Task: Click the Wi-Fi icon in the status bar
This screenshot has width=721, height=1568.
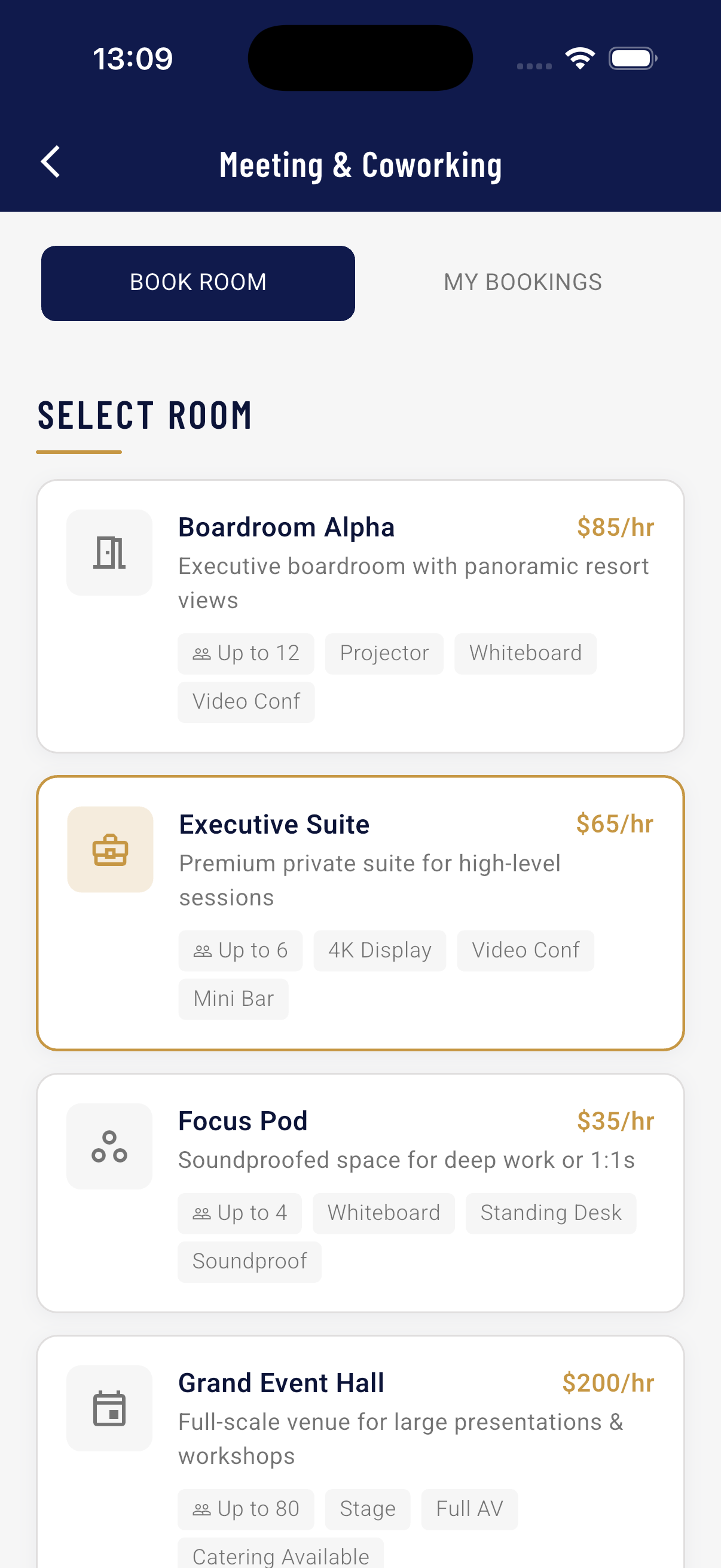Action: click(x=580, y=57)
